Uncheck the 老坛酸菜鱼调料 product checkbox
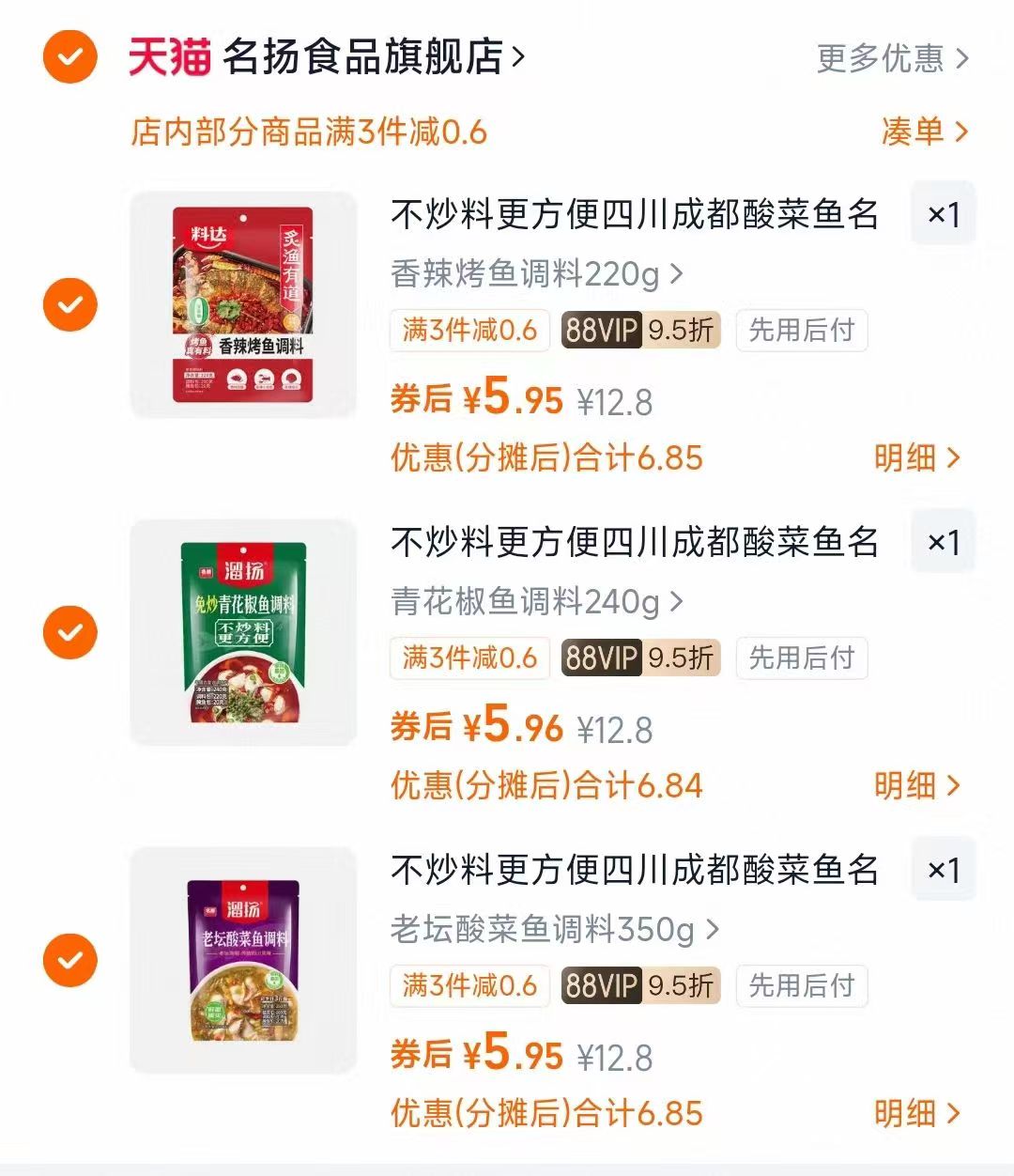The height and width of the screenshot is (1176, 1014). 69,962
